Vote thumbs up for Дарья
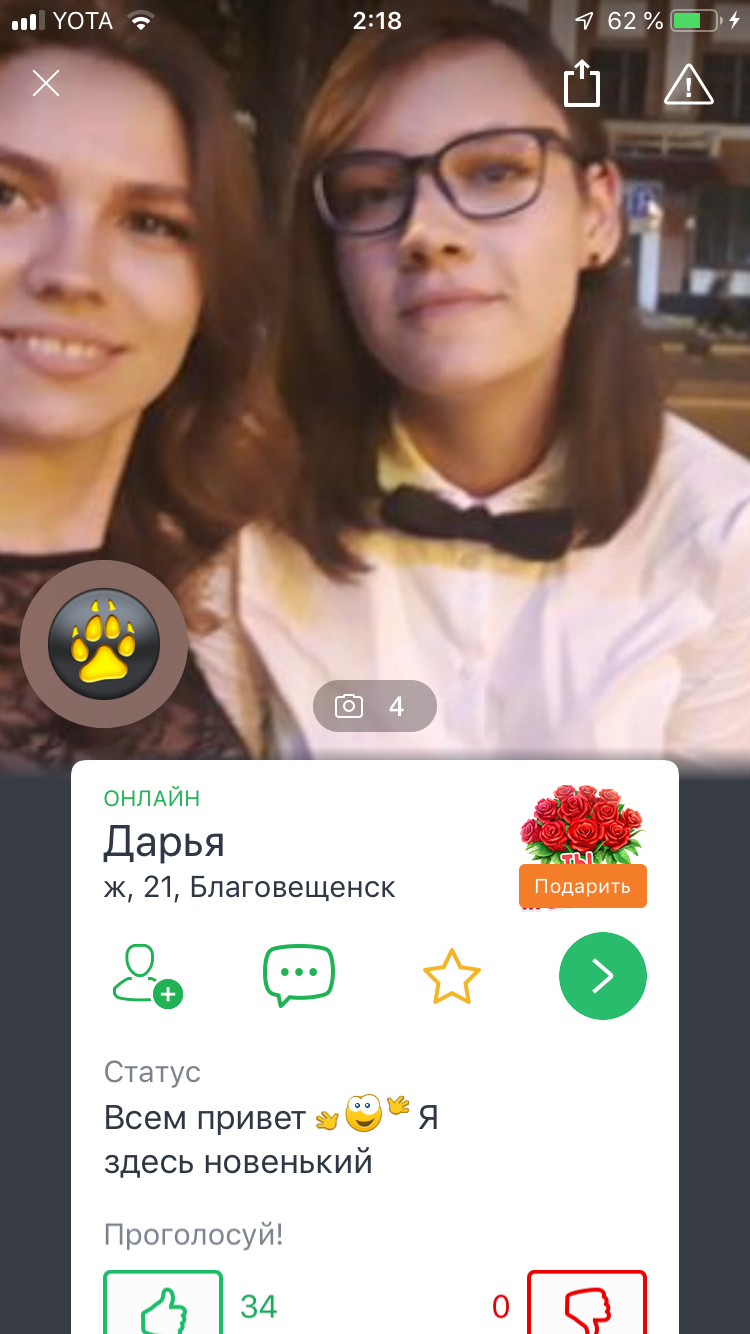Viewport: 750px width, 1334px height. [x=163, y=1302]
